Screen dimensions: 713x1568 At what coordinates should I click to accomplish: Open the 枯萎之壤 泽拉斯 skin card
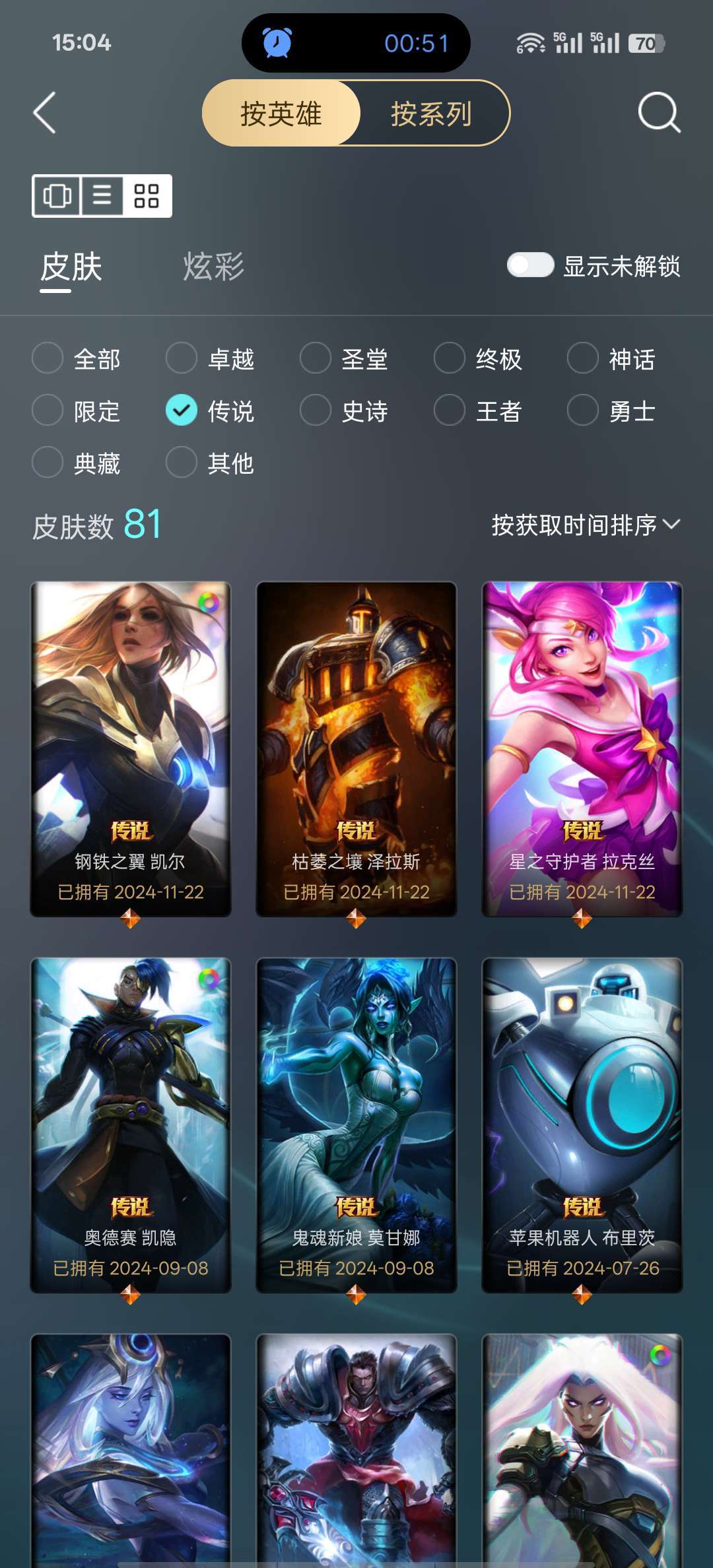[x=356, y=749]
